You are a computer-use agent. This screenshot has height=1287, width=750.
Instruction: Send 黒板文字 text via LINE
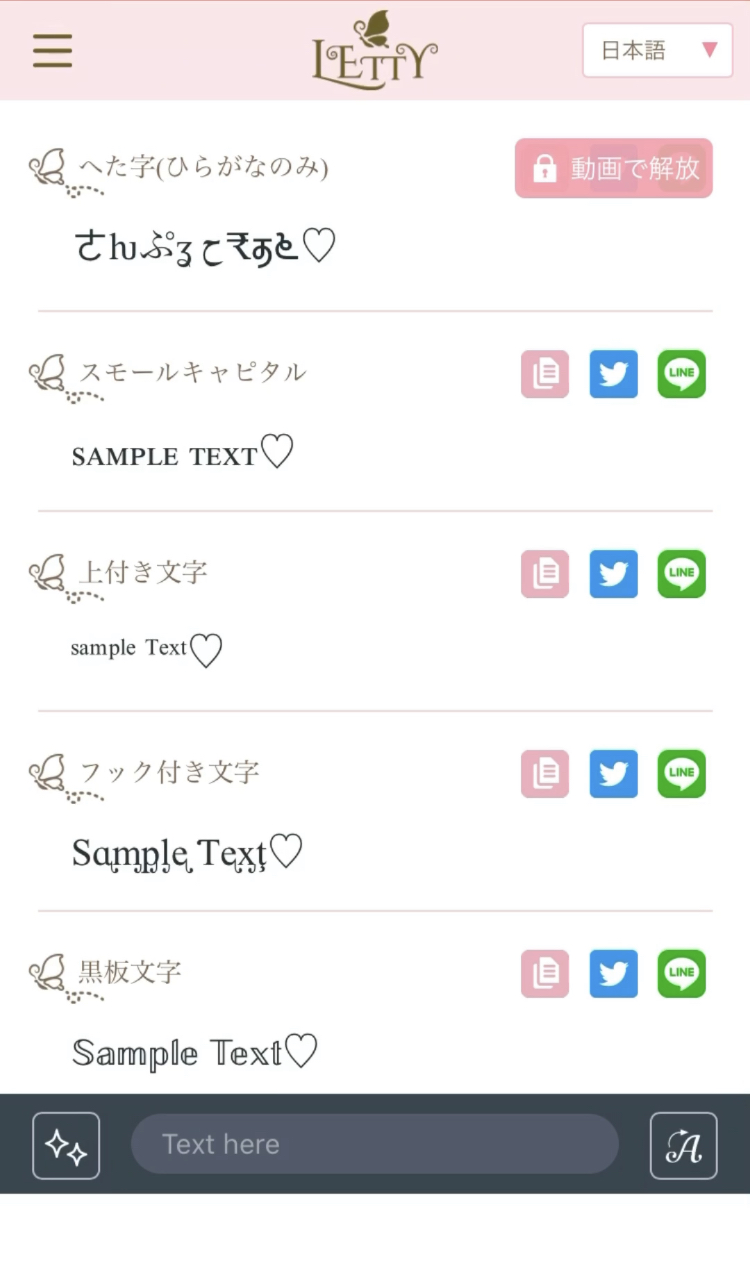point(681,973)
